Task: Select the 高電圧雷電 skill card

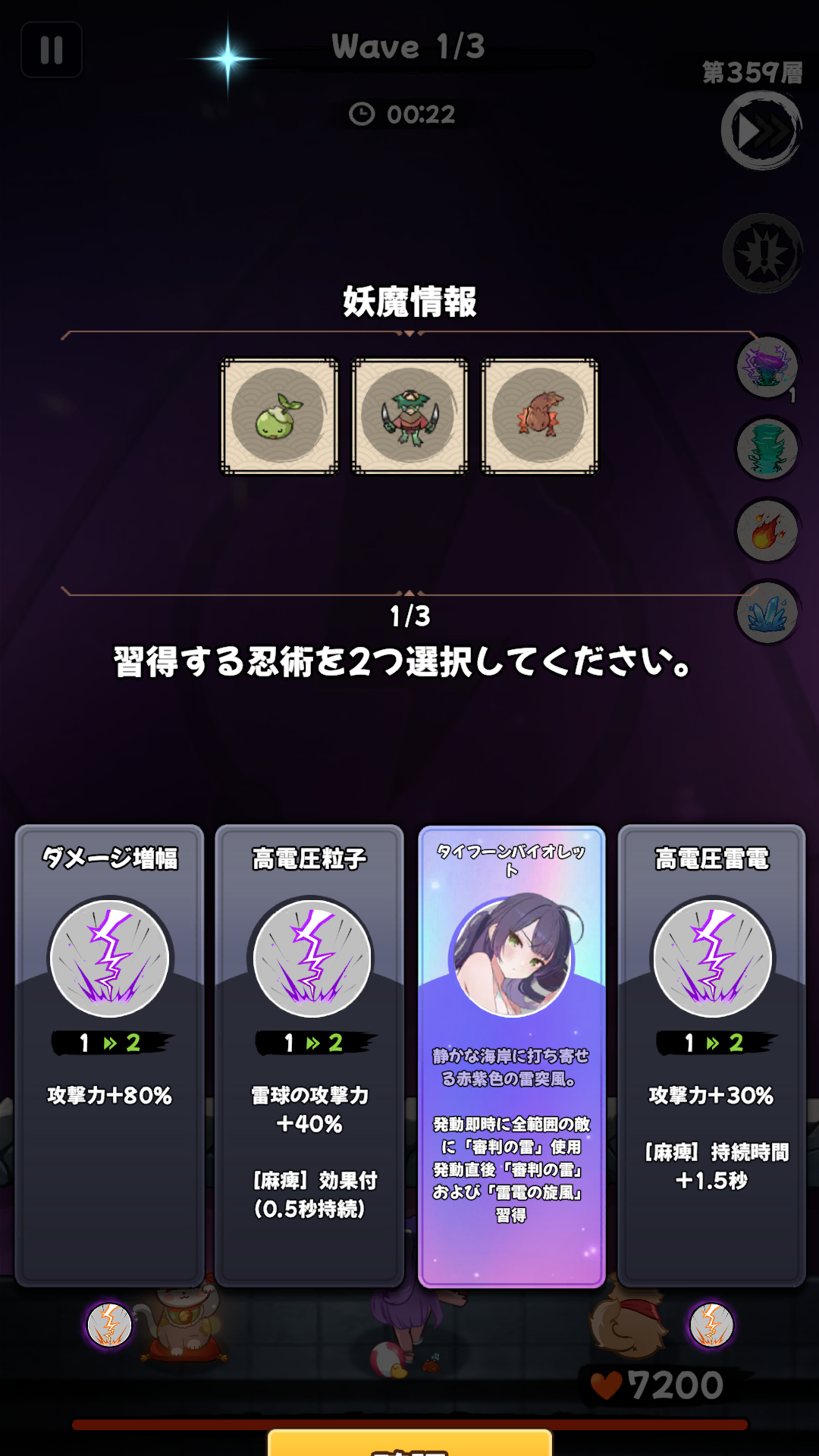Action: point(711,1054)
